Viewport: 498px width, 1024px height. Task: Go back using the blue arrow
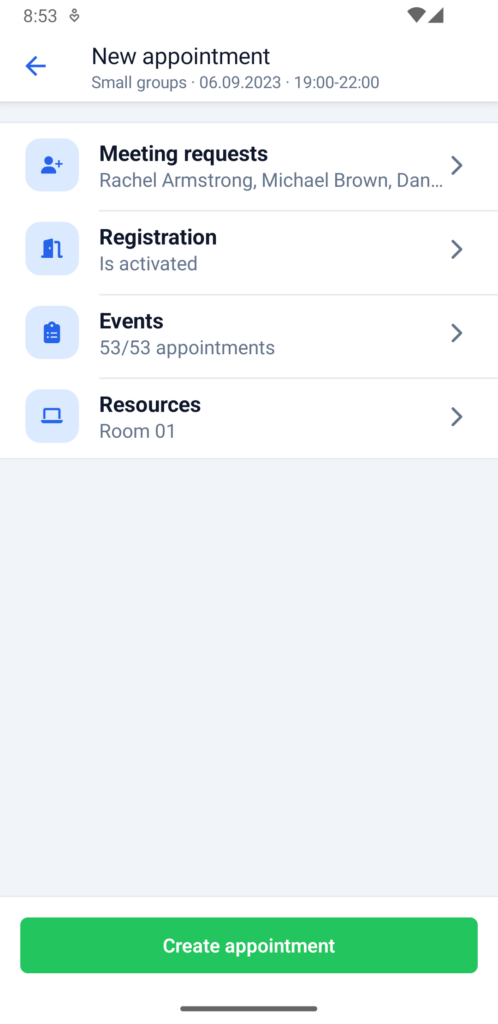(35, 66)
